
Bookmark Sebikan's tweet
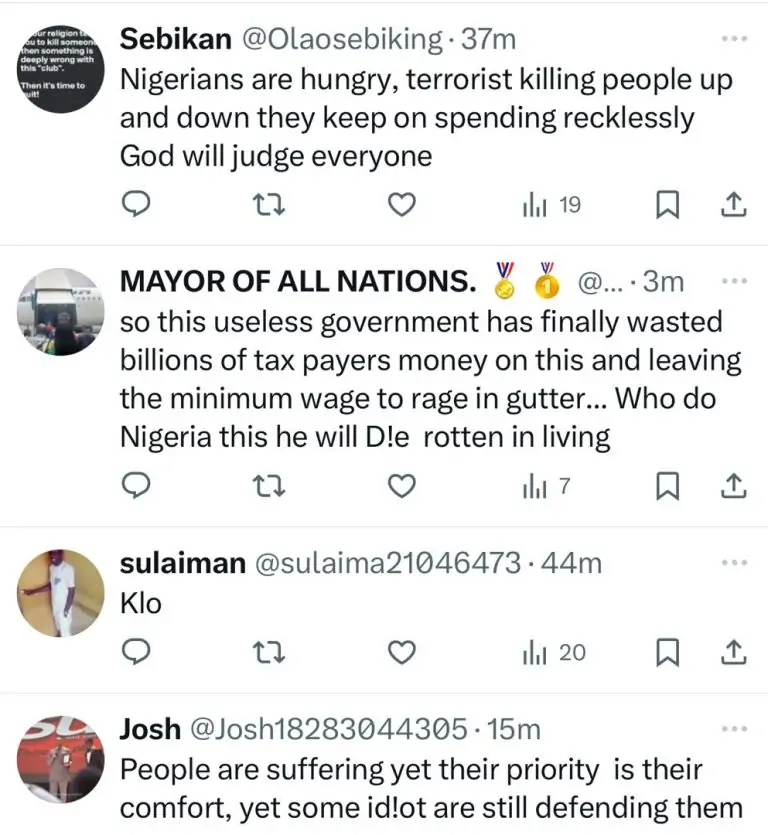[666, 205]
